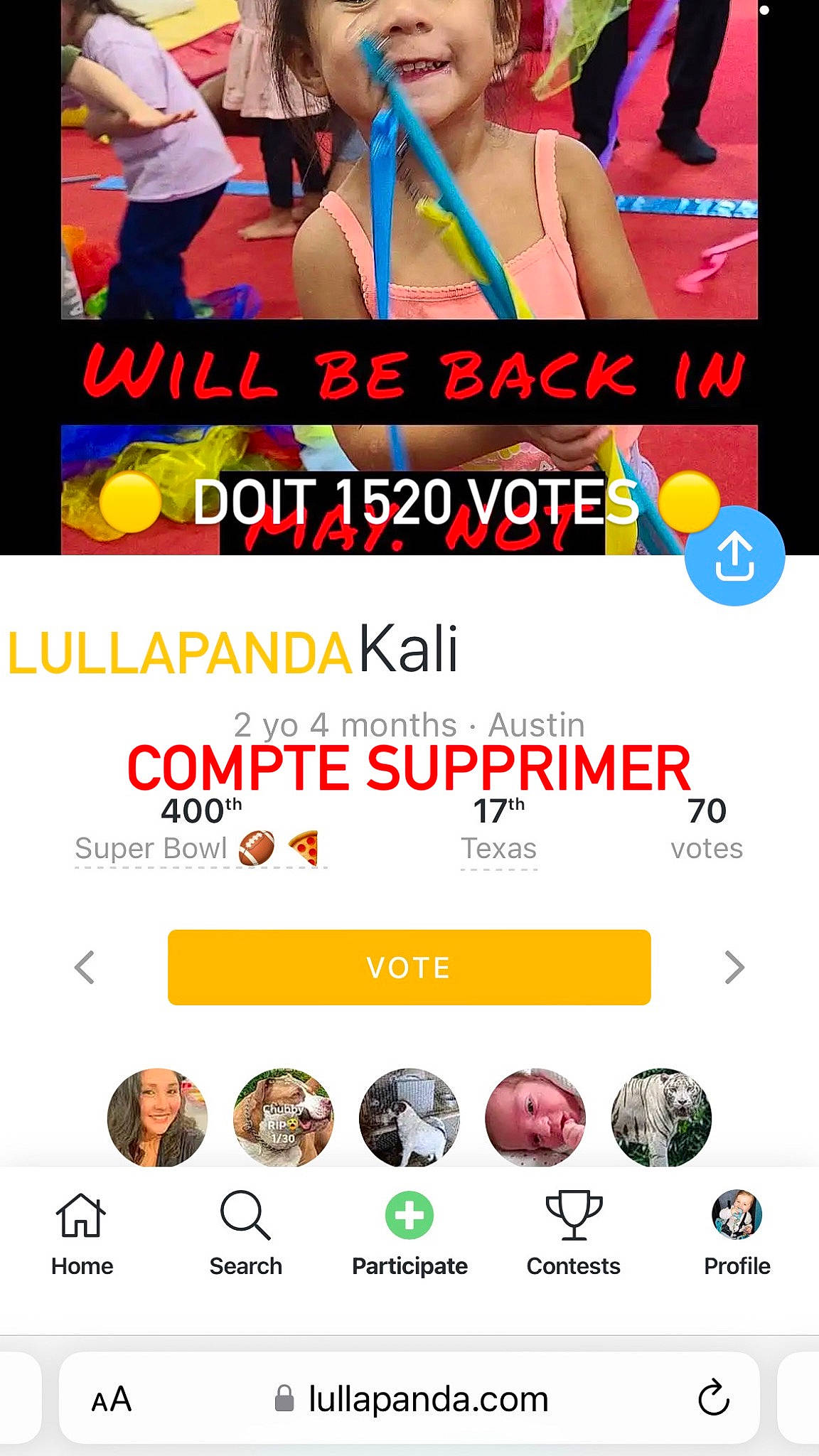Open the AA reader options menu
The image size is (819, 1456).
point(112,1400)
